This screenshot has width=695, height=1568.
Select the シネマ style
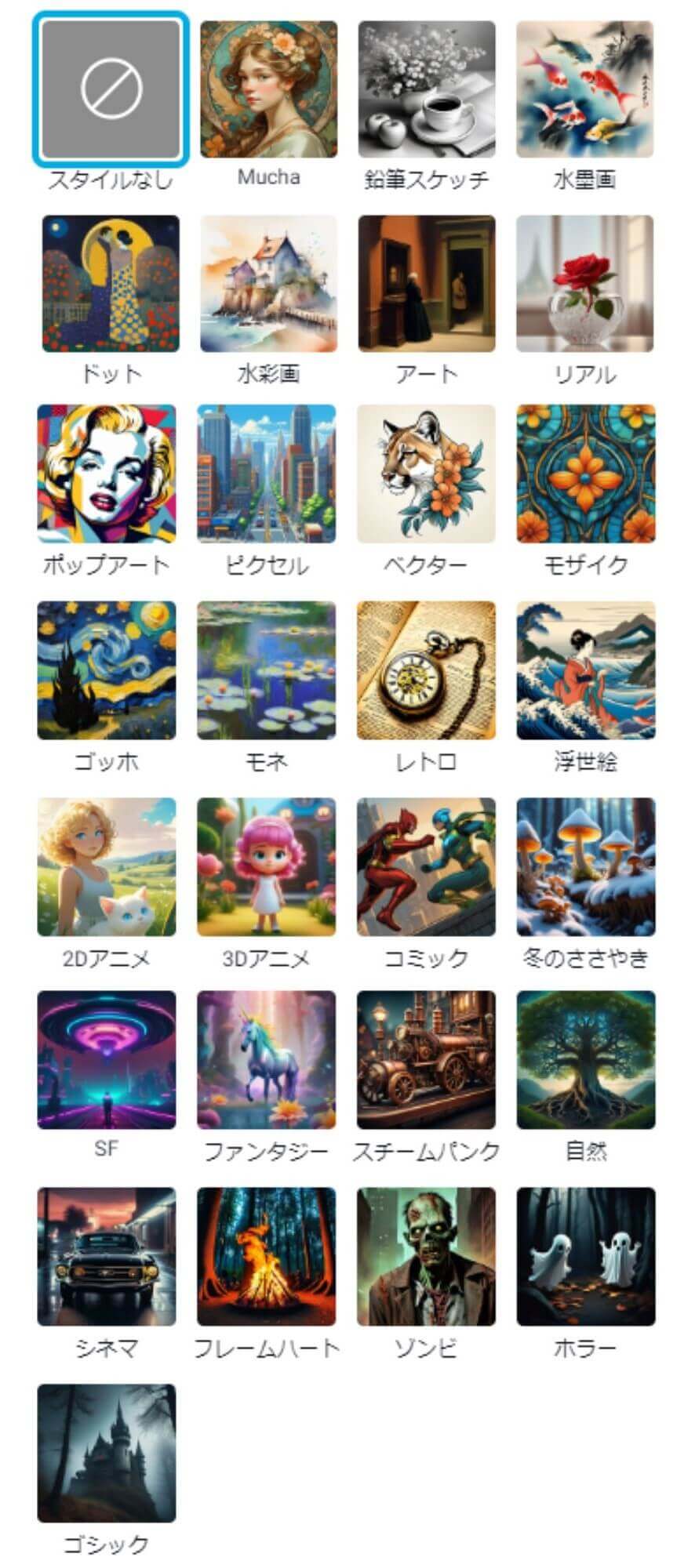point(107,1256)
